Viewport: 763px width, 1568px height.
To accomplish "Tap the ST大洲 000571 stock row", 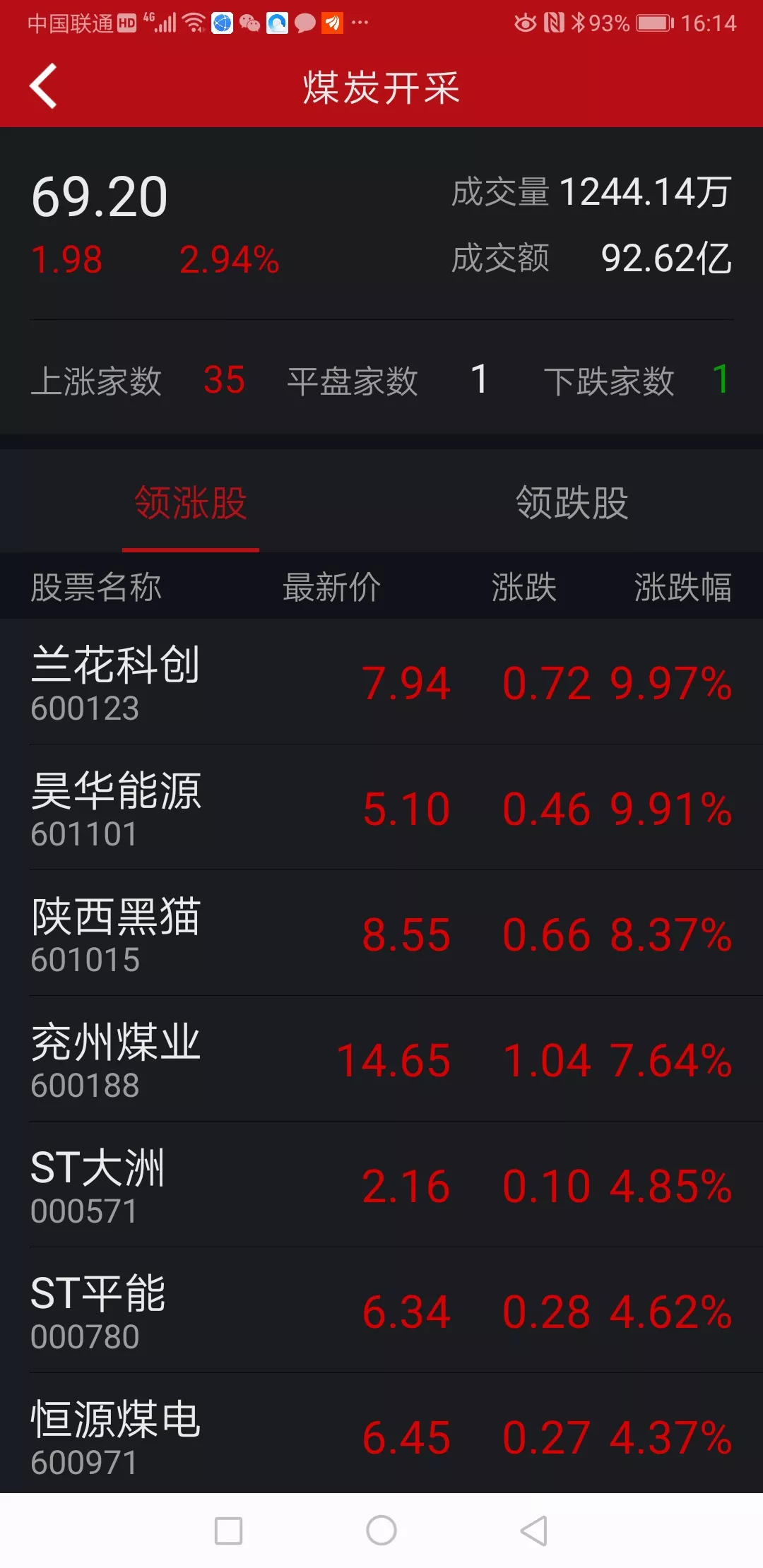I will tap(381, 1185).
